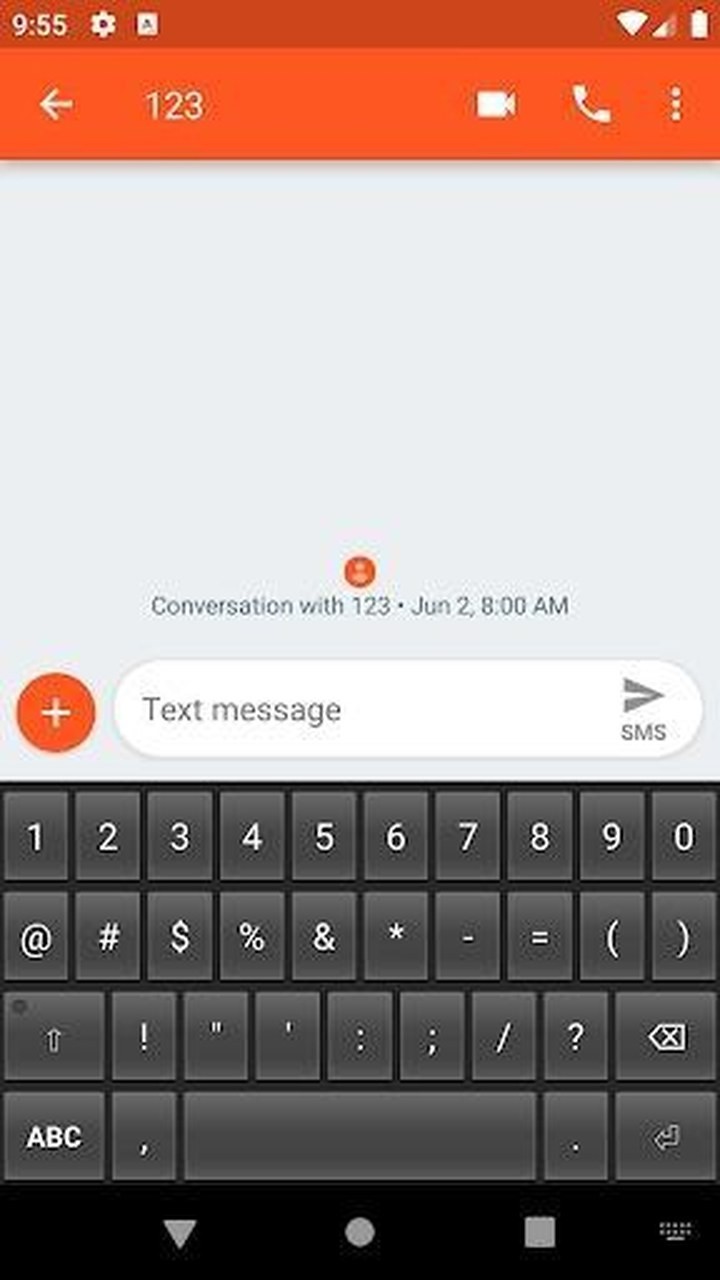Open the keyboard switcher icon in the navigation bar
Viewport: 720px width, 1280px height.
coord(675,1232)
